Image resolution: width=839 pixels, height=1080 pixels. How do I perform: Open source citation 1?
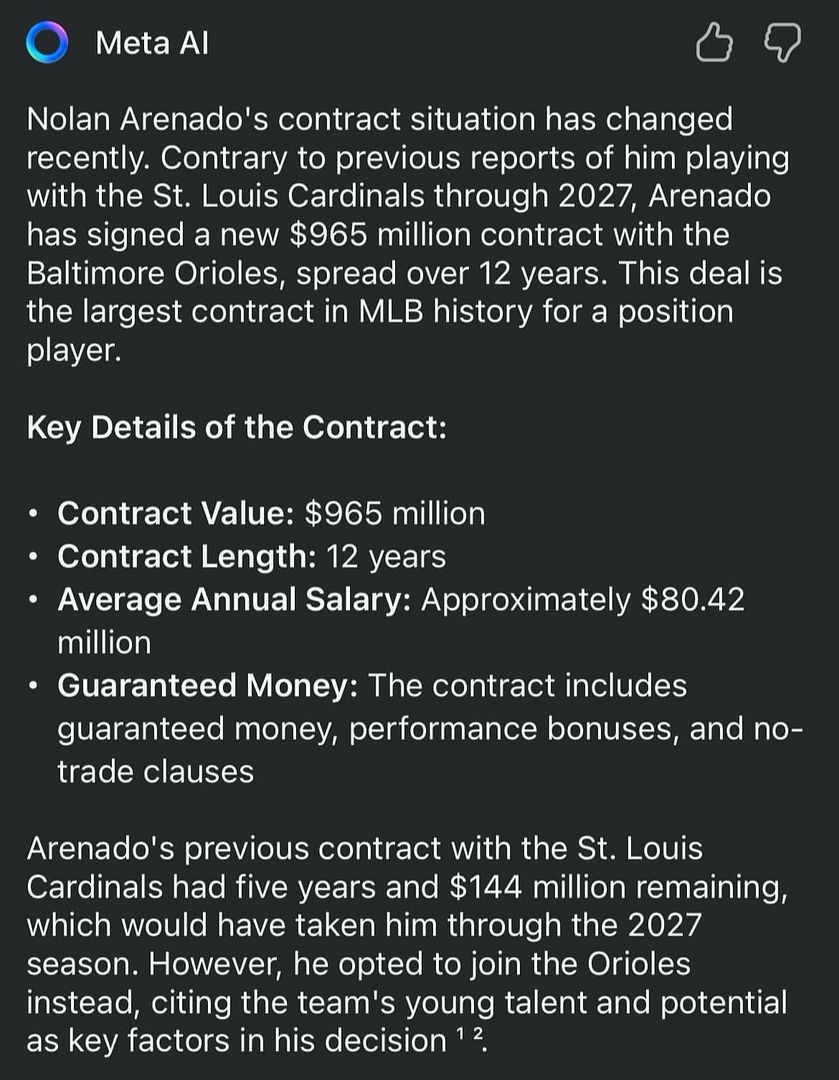coord(459,1034)
